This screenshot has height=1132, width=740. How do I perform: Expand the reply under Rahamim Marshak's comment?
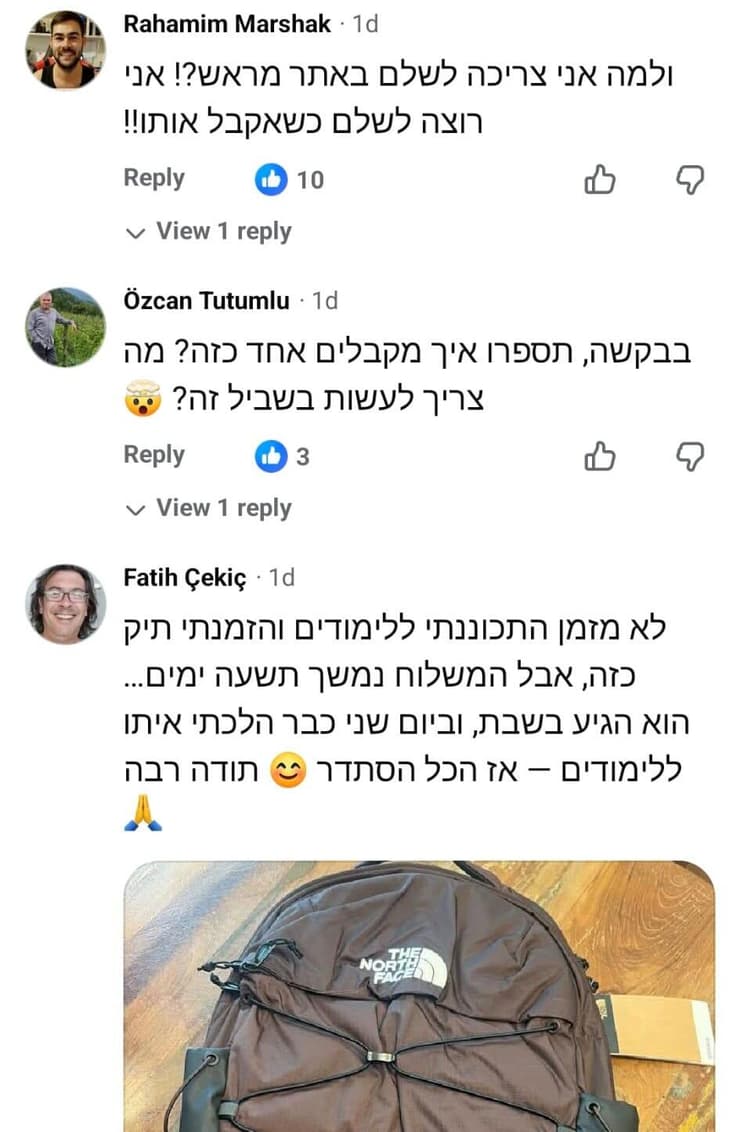[210, 232]
